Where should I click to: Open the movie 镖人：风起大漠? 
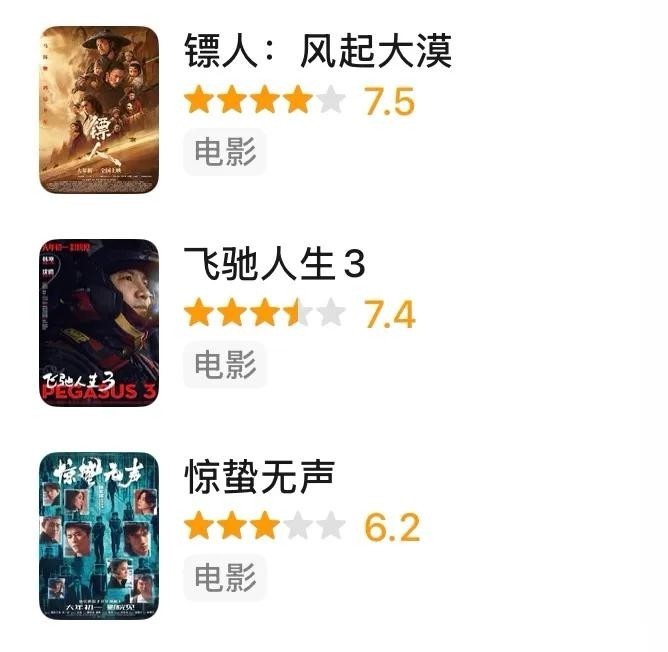coord(318,50)
